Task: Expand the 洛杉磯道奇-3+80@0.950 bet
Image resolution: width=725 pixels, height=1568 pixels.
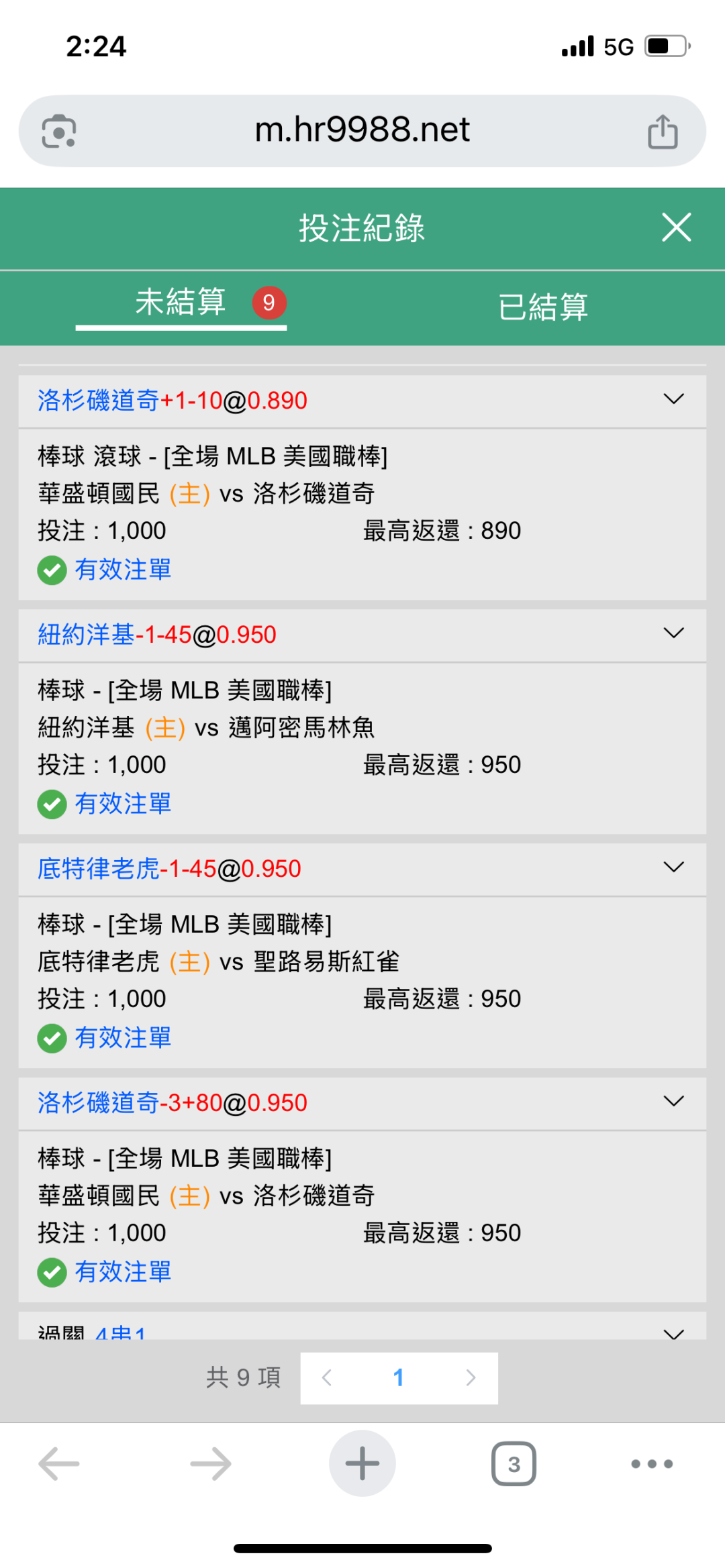Action: tap(673, 1102)
